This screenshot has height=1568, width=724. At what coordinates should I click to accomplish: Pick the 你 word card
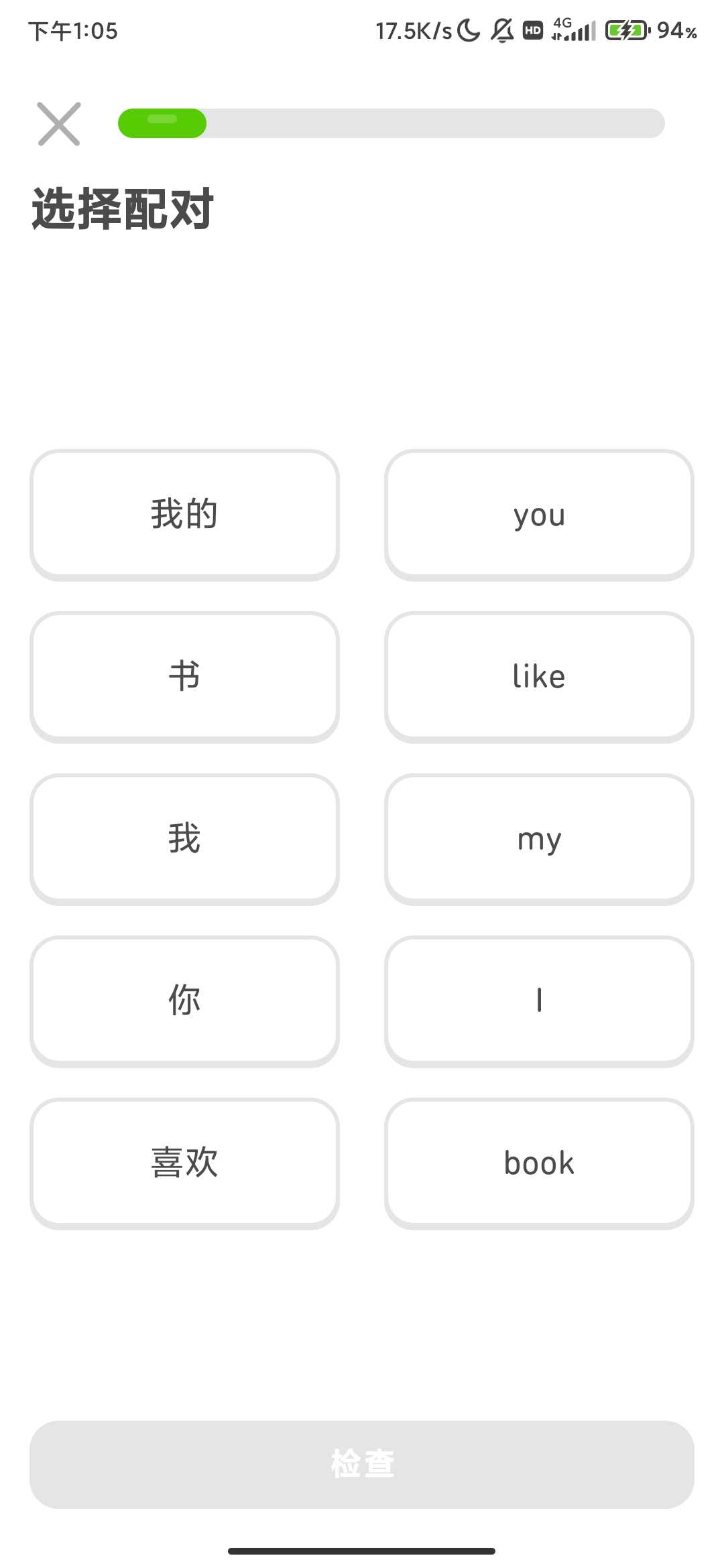(184, 1000)
